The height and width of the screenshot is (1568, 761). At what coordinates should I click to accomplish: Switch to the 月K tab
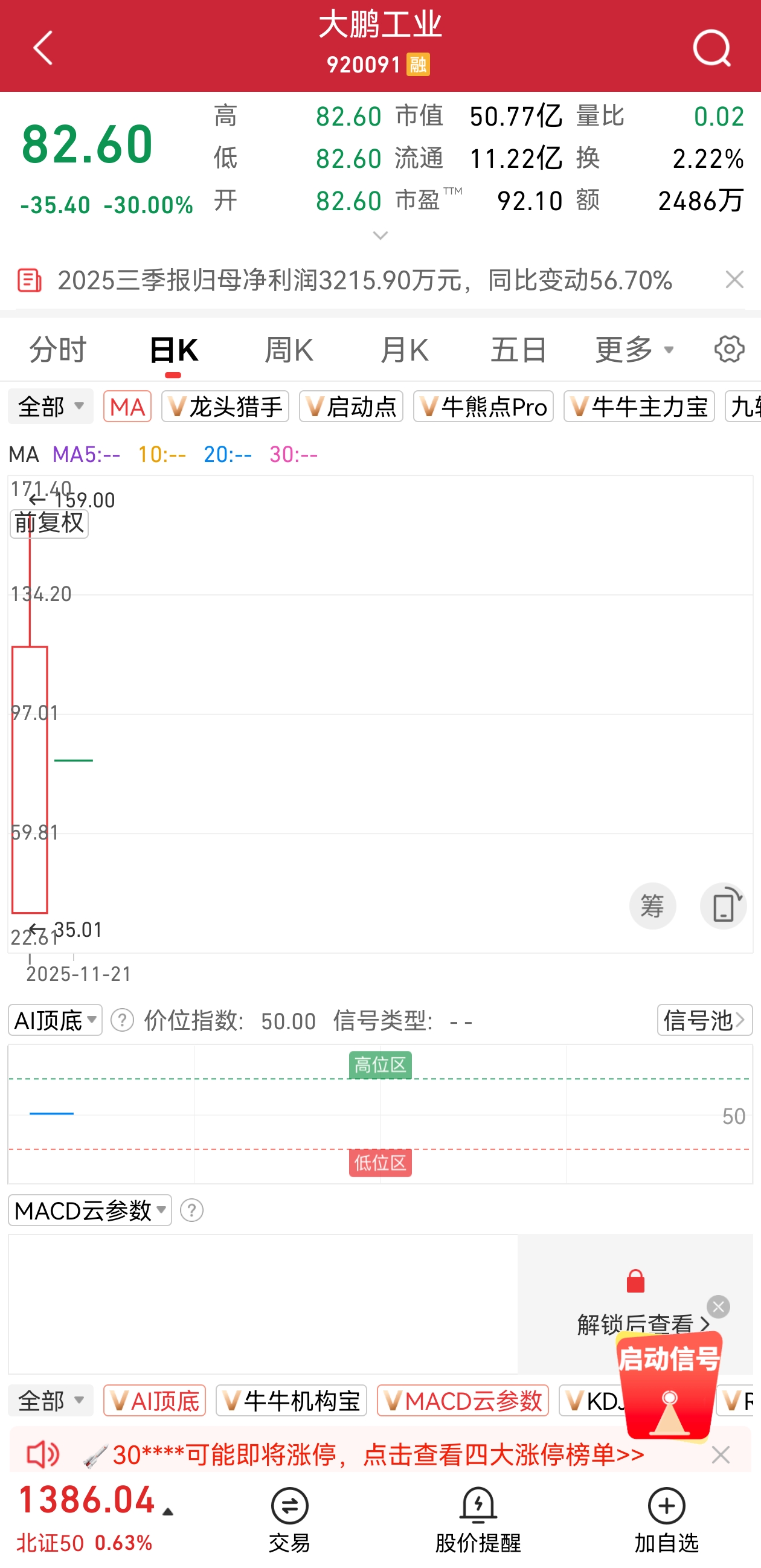(x=404, y=349)
